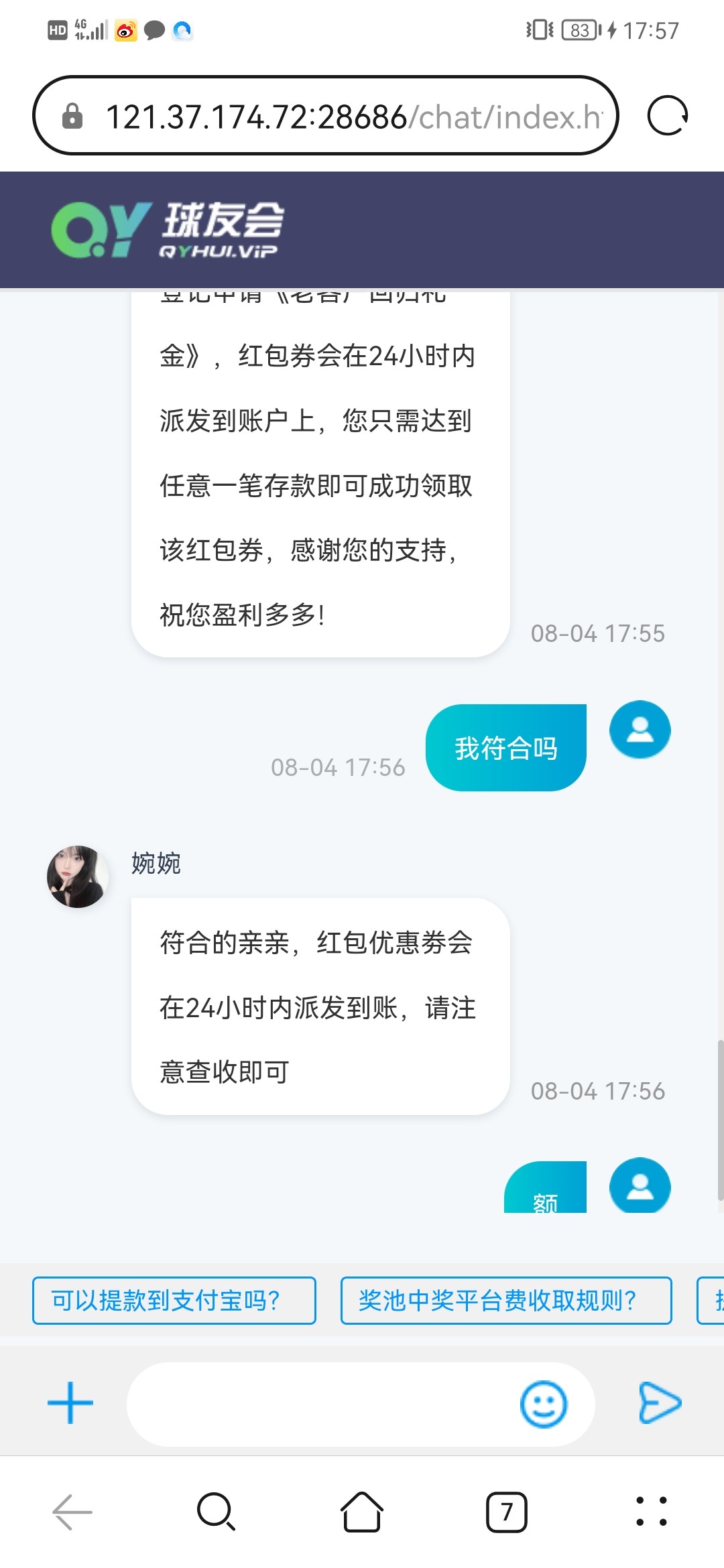Focus the message input field
The height and width of the screenshot is (1568, 724).
coord(322,1402)
